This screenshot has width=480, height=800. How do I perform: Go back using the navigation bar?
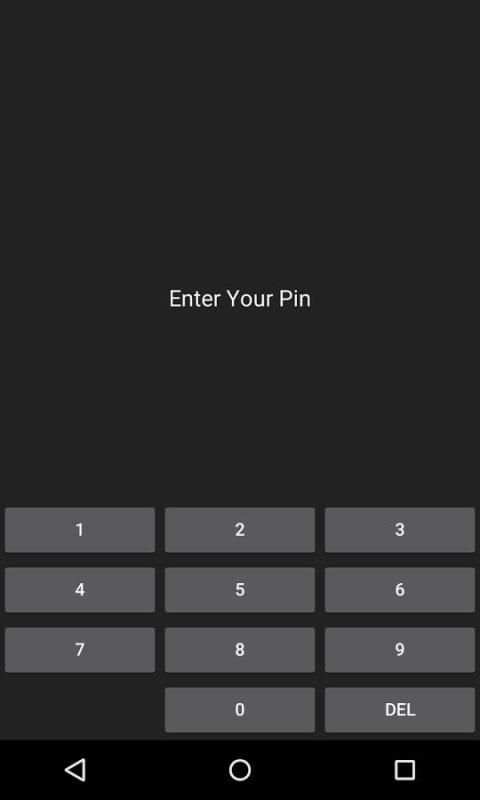(x=75, y=770)
